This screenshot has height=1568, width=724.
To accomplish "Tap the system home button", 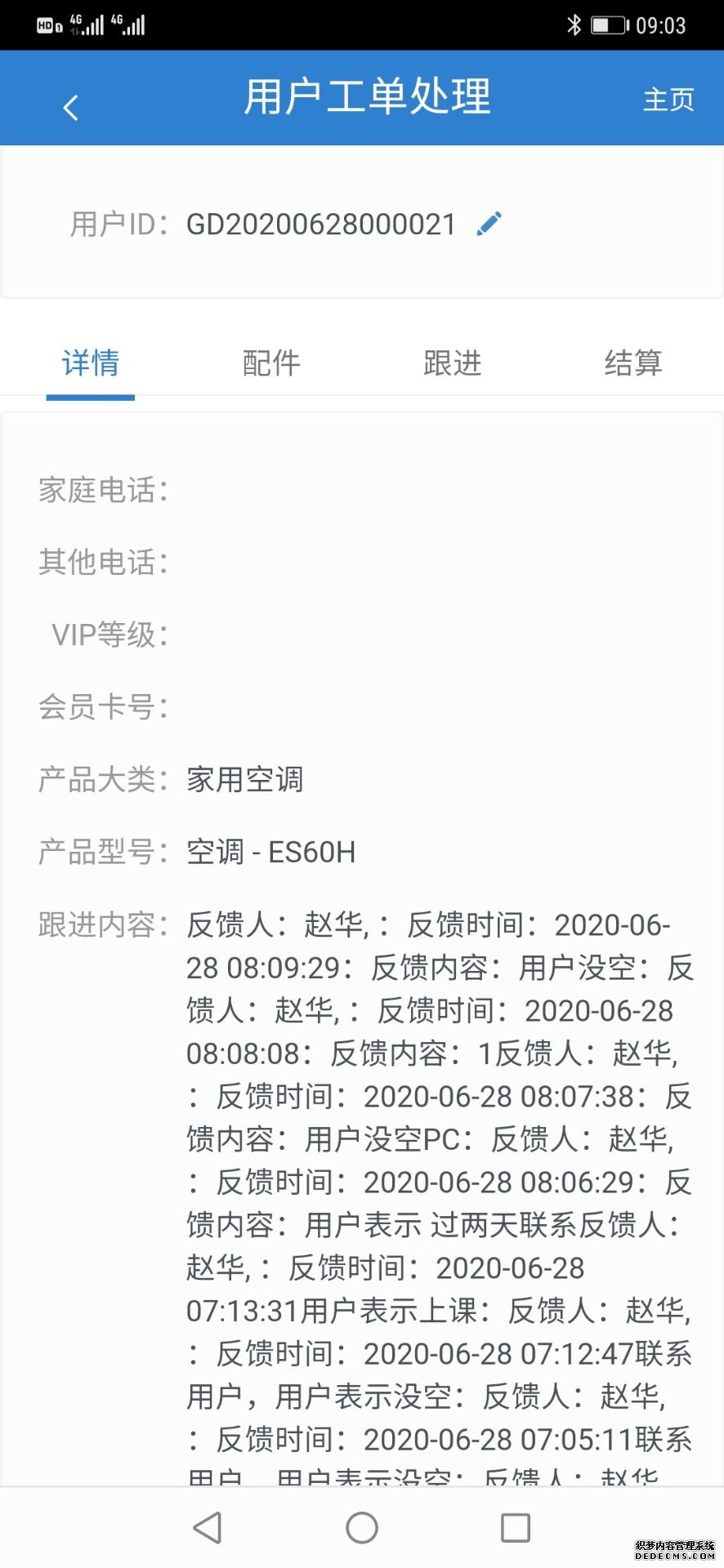I will point(362,1527).
